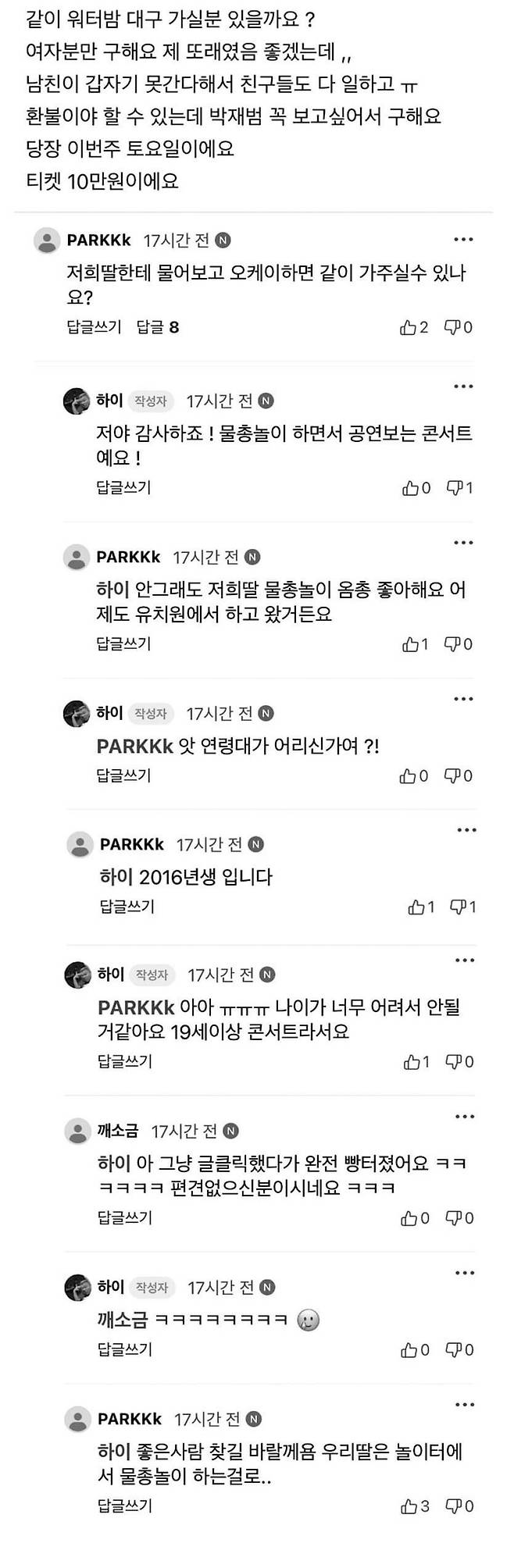
Task: Open overflow menu on '저야 감사하죠' reply
Action: point(463,387)
